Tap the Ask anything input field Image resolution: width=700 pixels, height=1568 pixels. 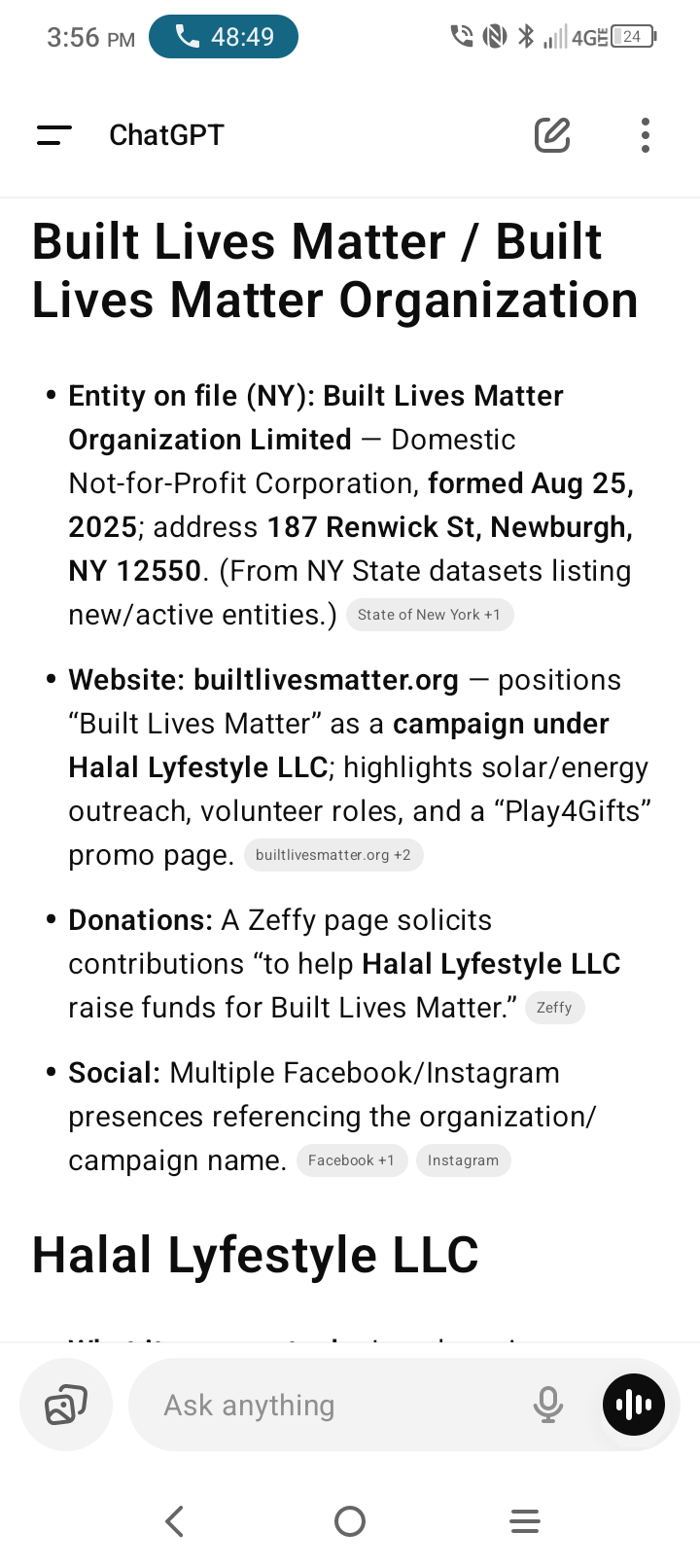pos(292,1404)
